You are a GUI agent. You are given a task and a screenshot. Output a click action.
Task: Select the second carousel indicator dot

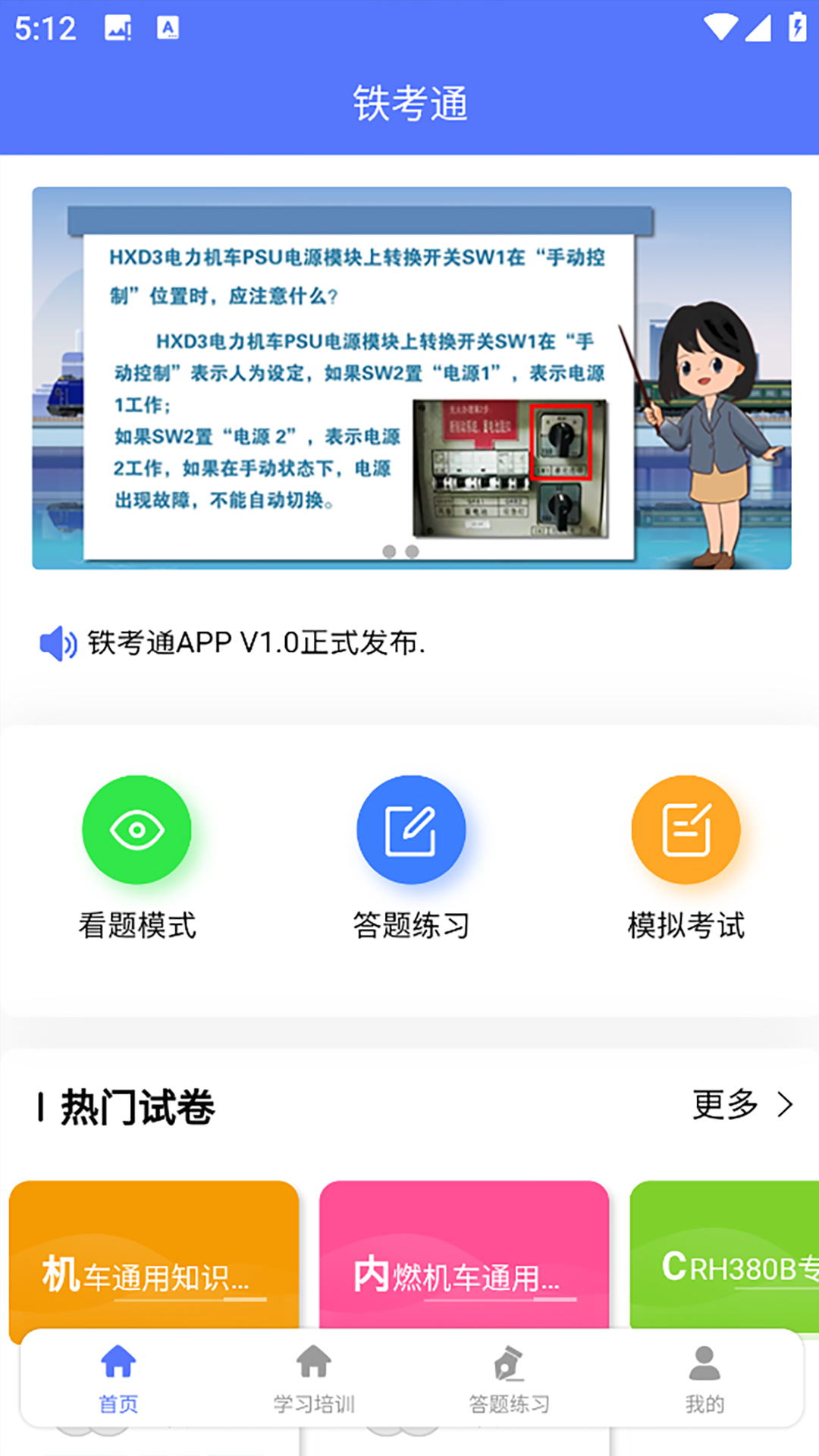click(414, 553)
